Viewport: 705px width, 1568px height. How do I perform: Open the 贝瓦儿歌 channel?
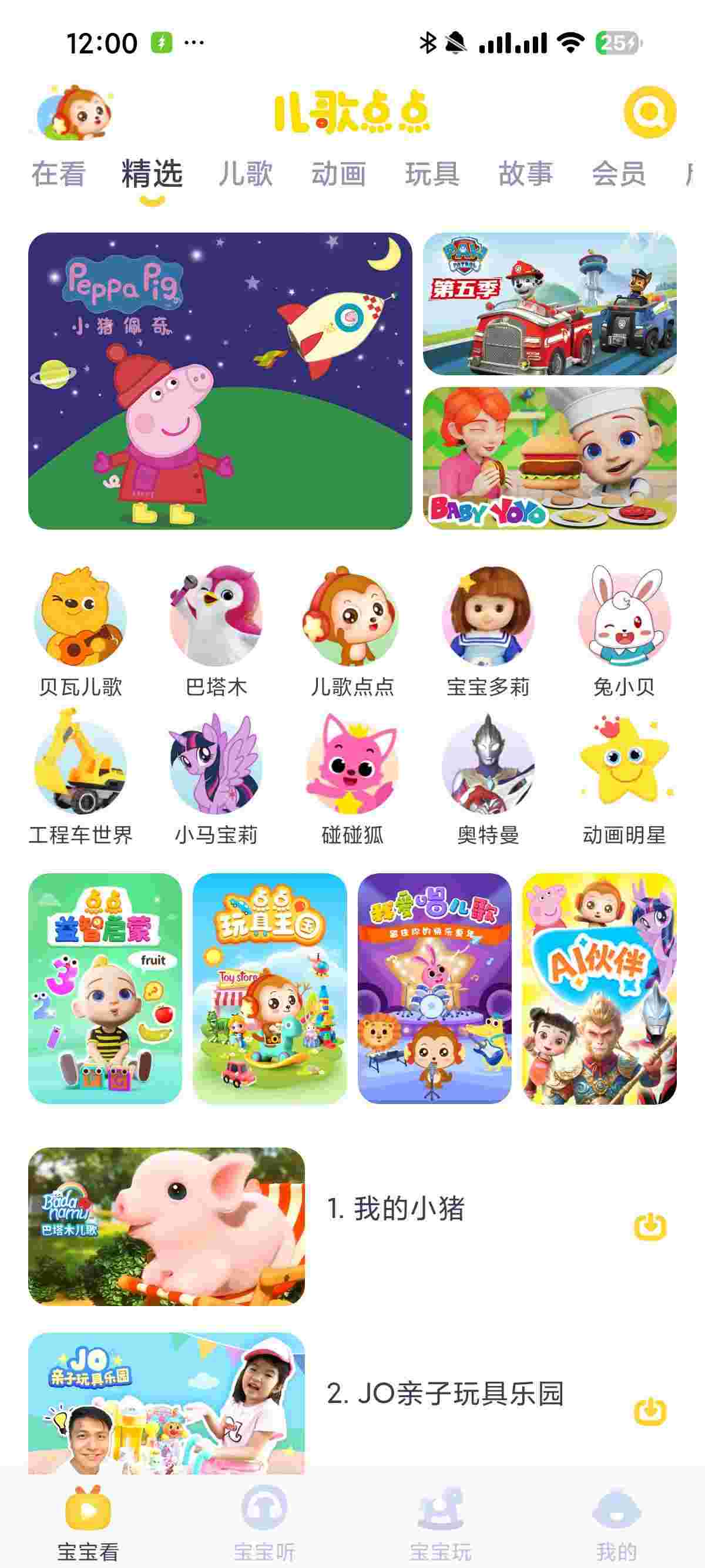(80, 632)
